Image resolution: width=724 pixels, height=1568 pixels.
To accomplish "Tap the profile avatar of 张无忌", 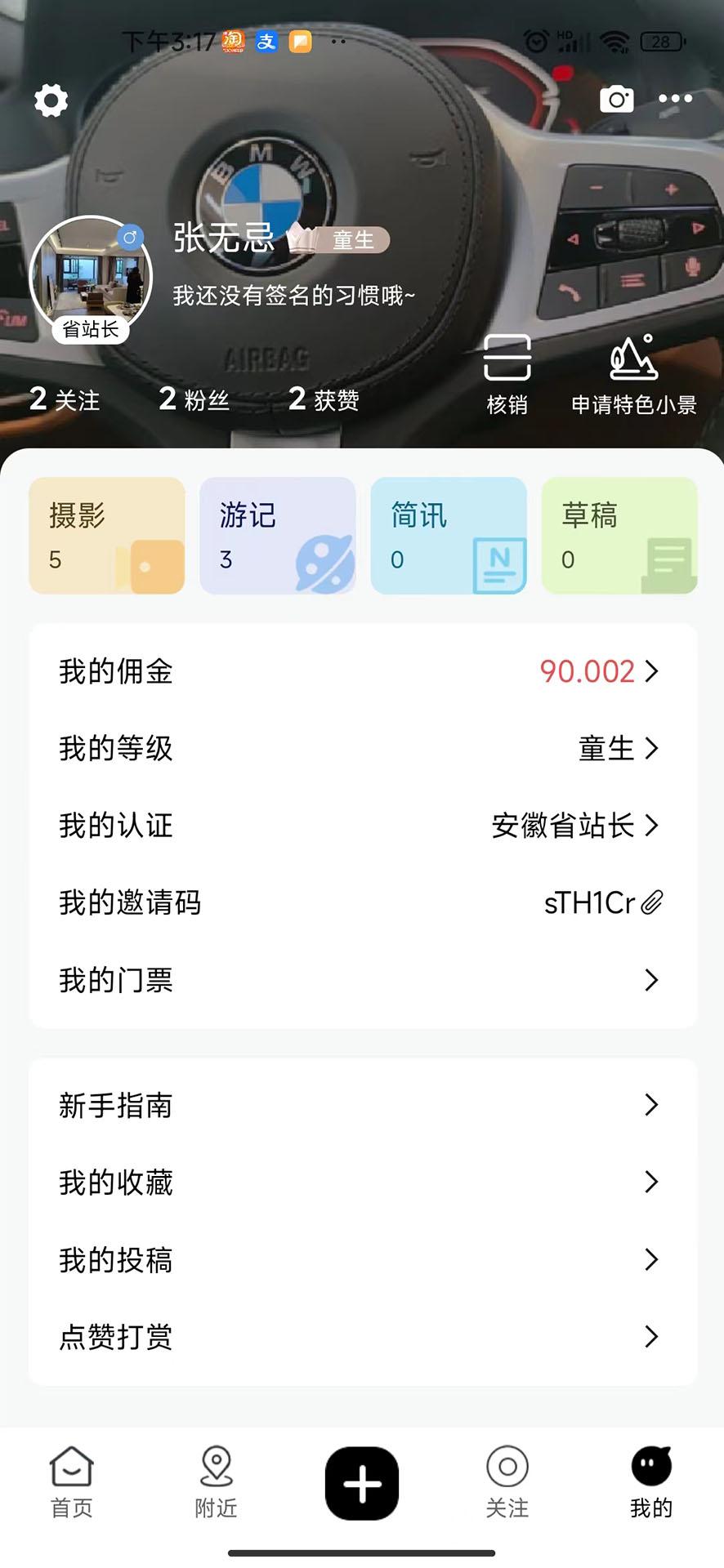I will point(90,276).
